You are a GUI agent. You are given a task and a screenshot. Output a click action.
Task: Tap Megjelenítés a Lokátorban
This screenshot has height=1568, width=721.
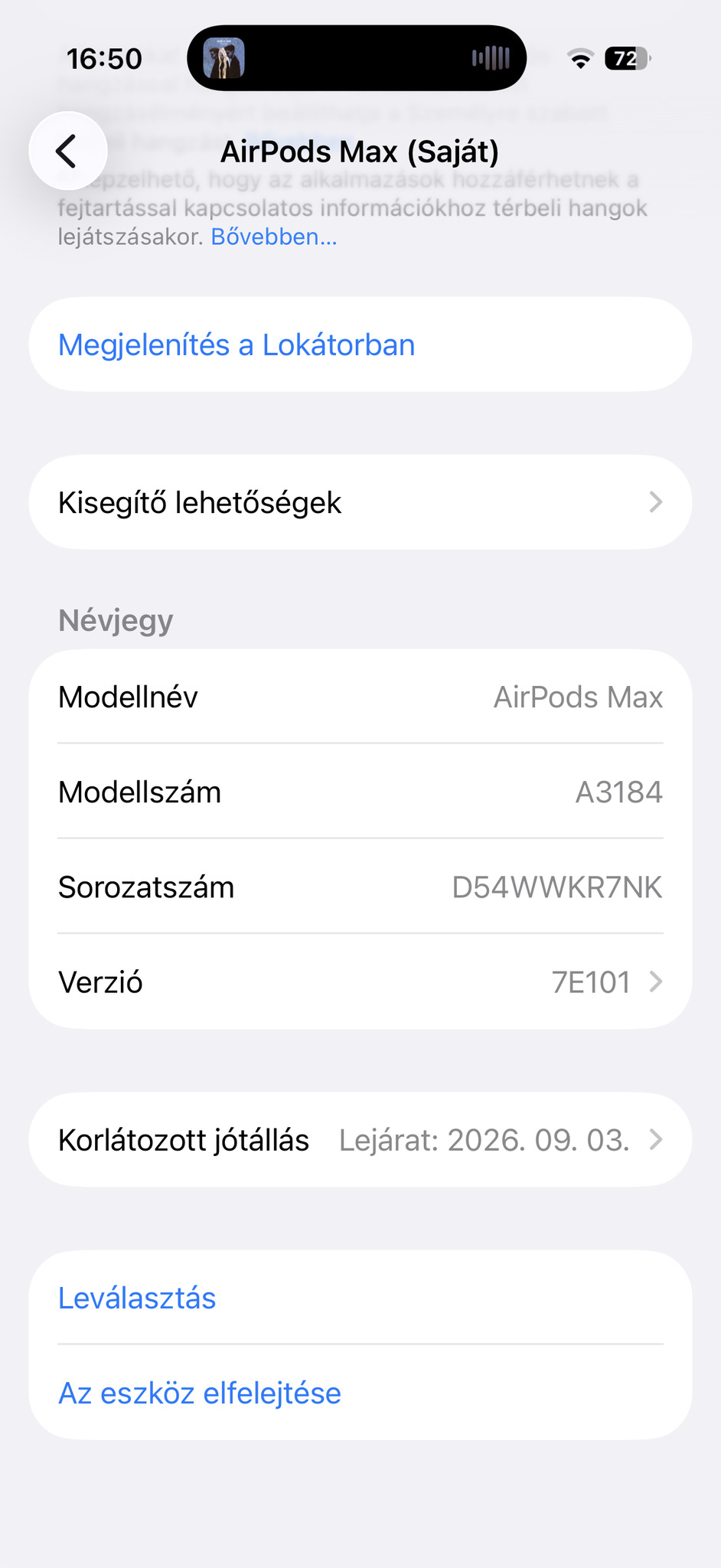[237, 345]
